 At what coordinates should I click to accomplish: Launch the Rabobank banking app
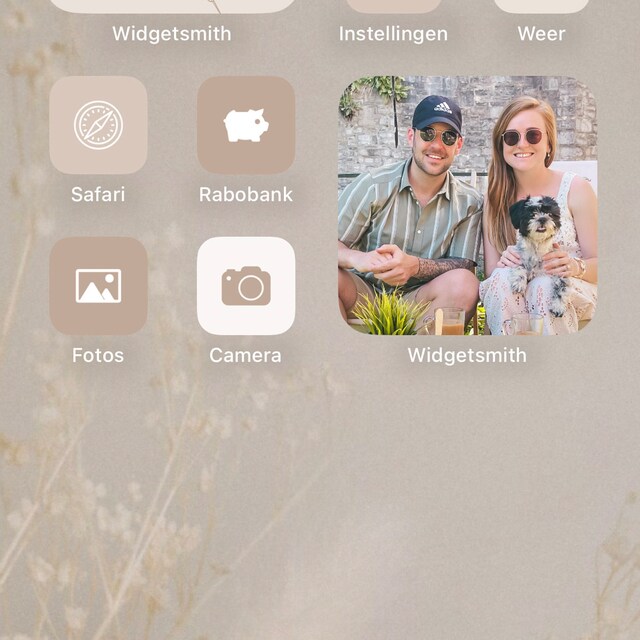coord(246,126)
